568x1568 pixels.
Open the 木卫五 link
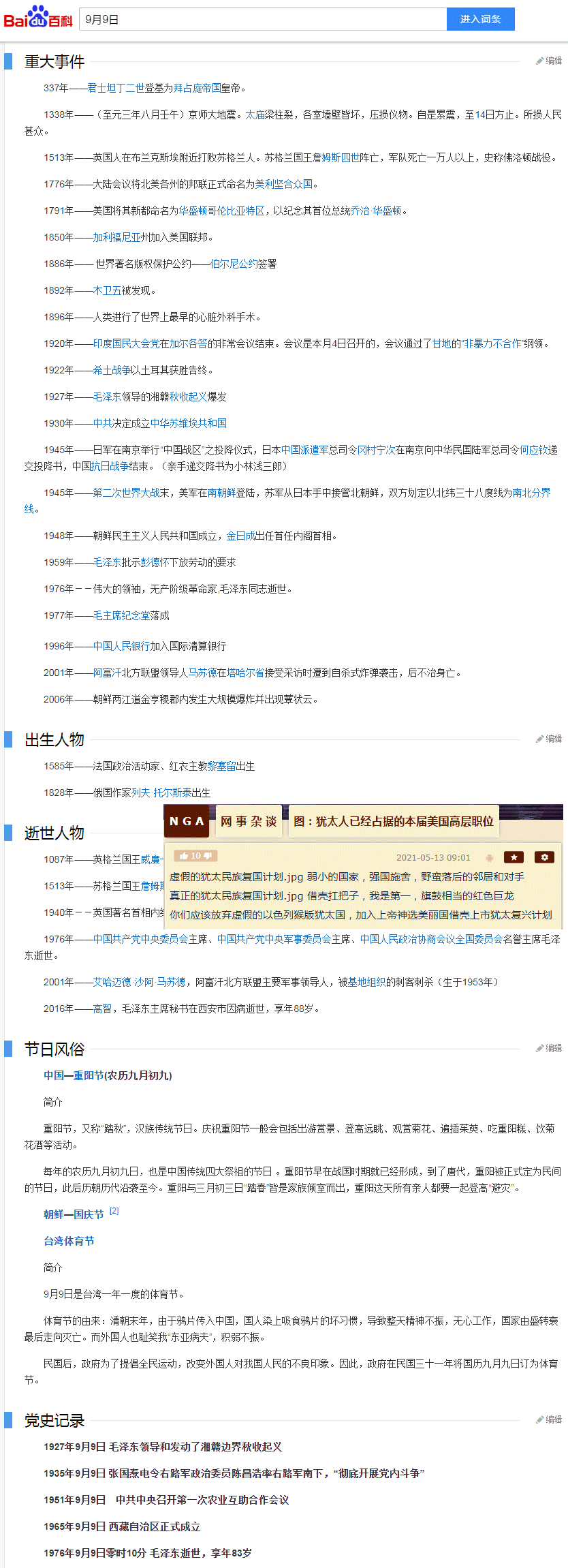pos(107,290)
